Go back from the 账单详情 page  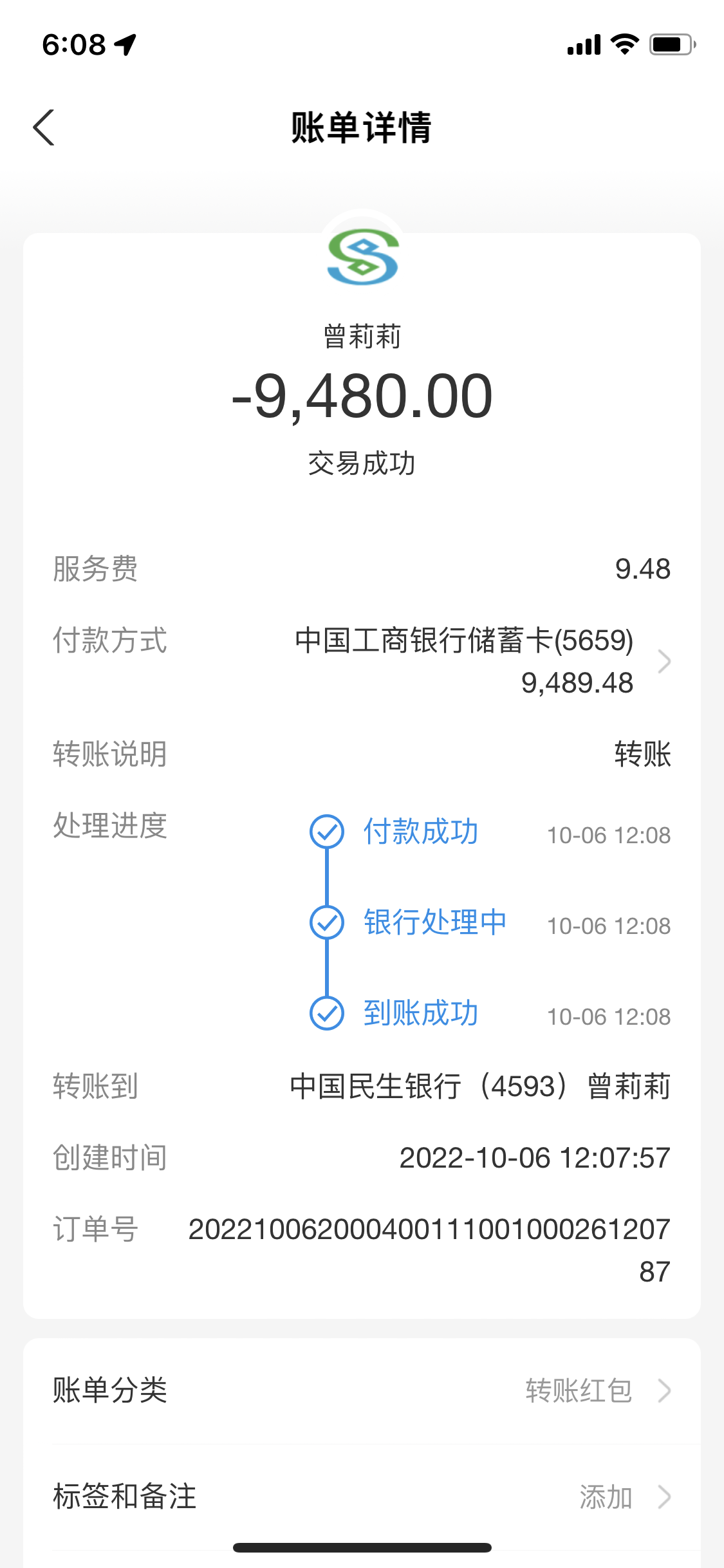[x=44, y=127]
